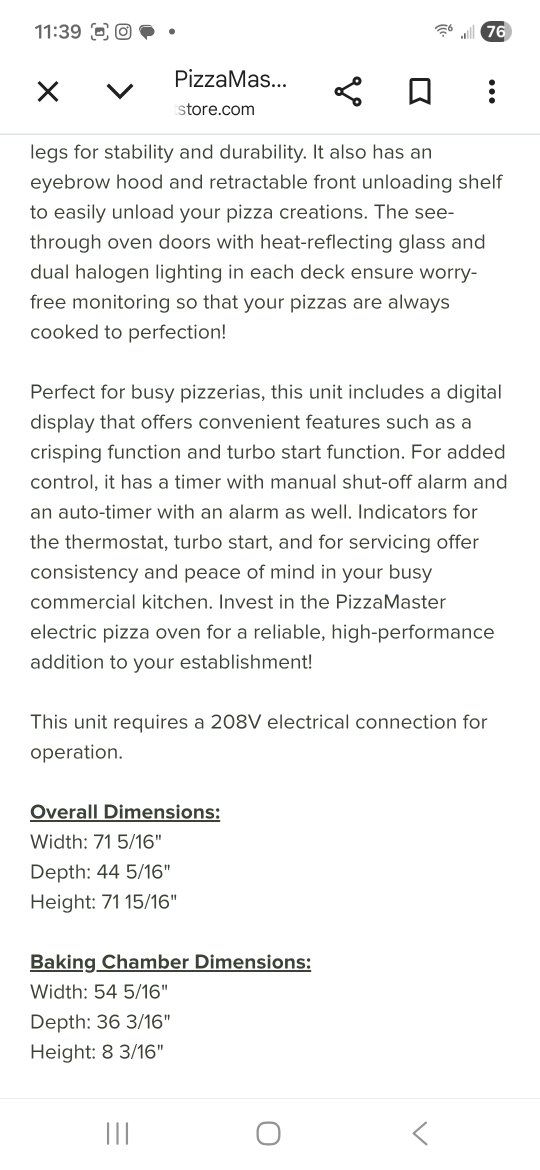Go to the home screen
This screenshot has height=1170, width=540.
pos(269,1133)
